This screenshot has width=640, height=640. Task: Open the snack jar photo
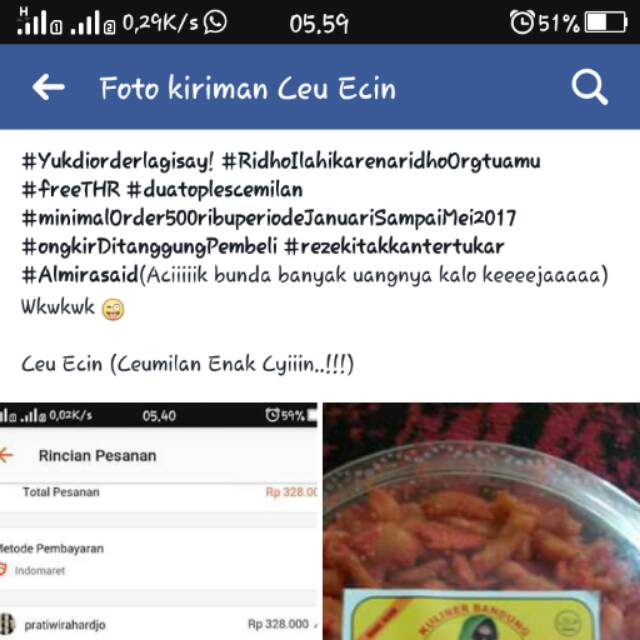pos(481,520)
